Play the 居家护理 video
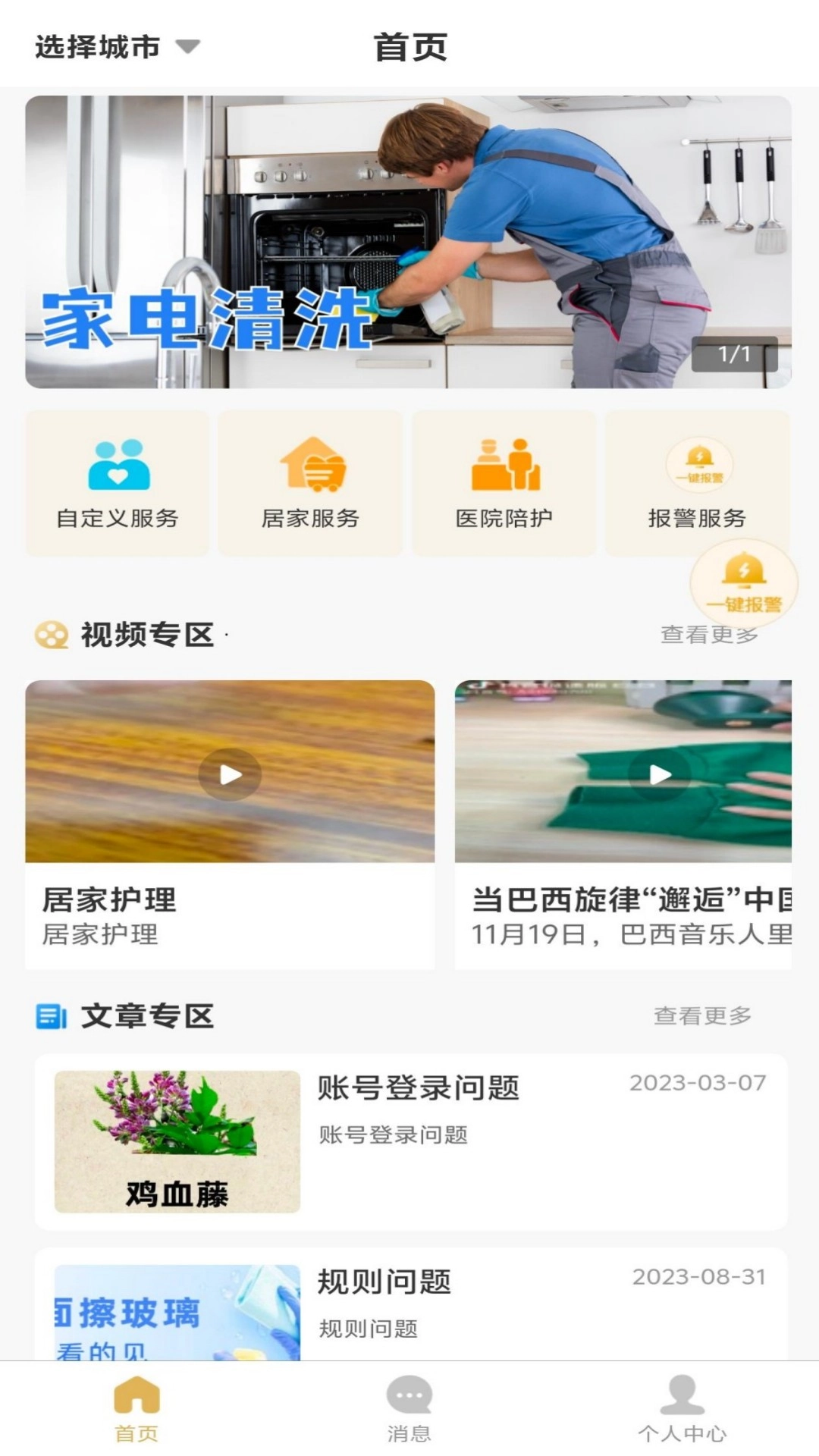This screenshot has height=1456, width=819. point(229,773)
